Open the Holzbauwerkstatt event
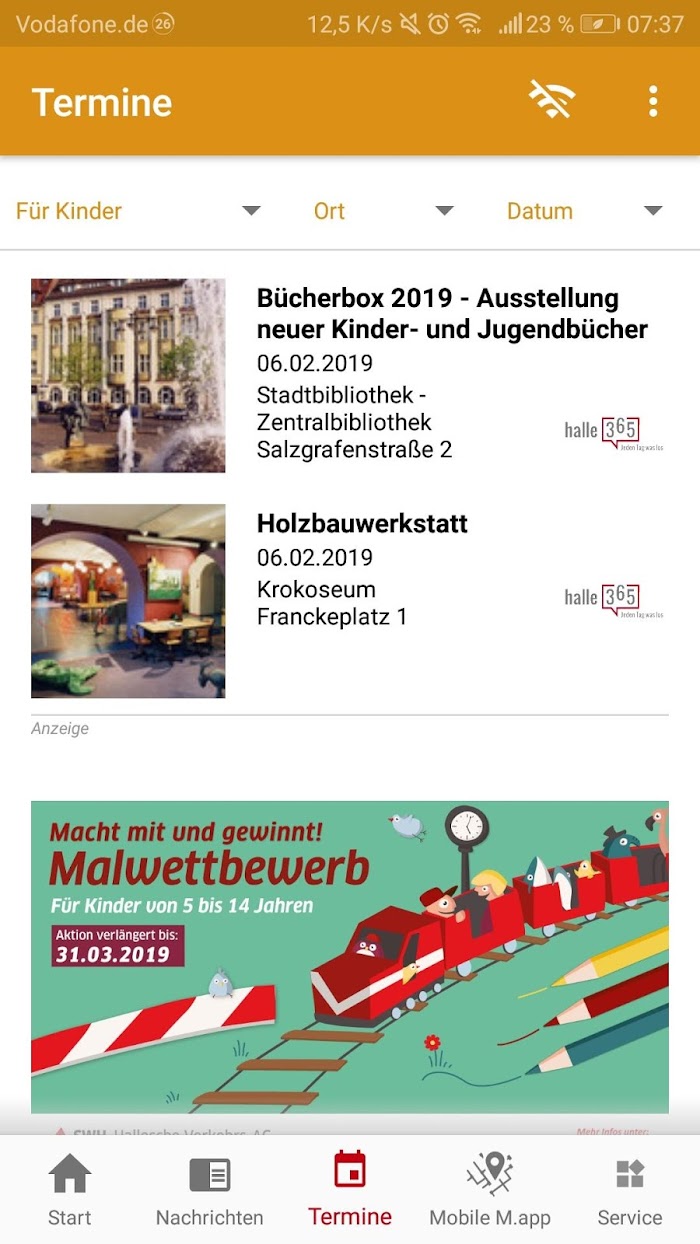 coord(350,600)
